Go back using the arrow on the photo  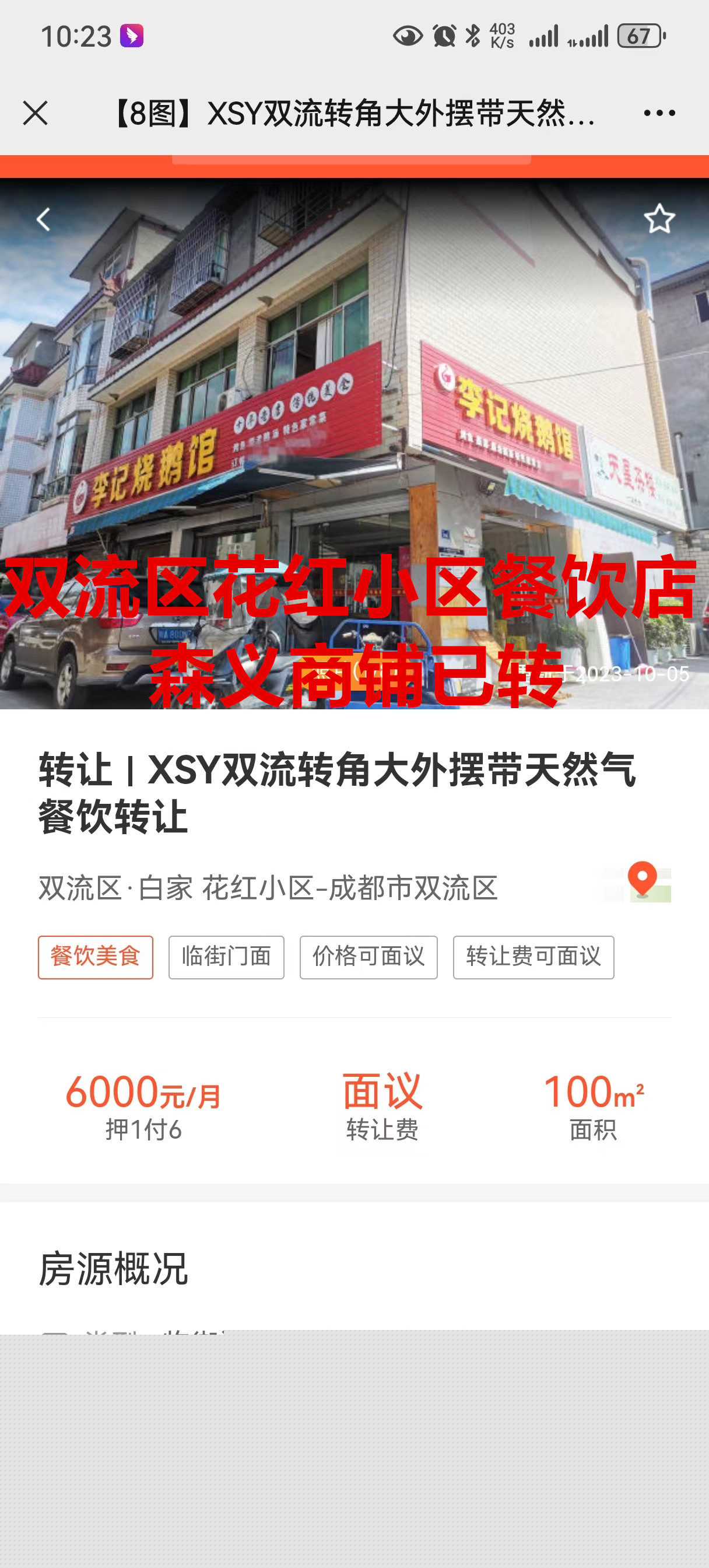(x=43, y=220)
